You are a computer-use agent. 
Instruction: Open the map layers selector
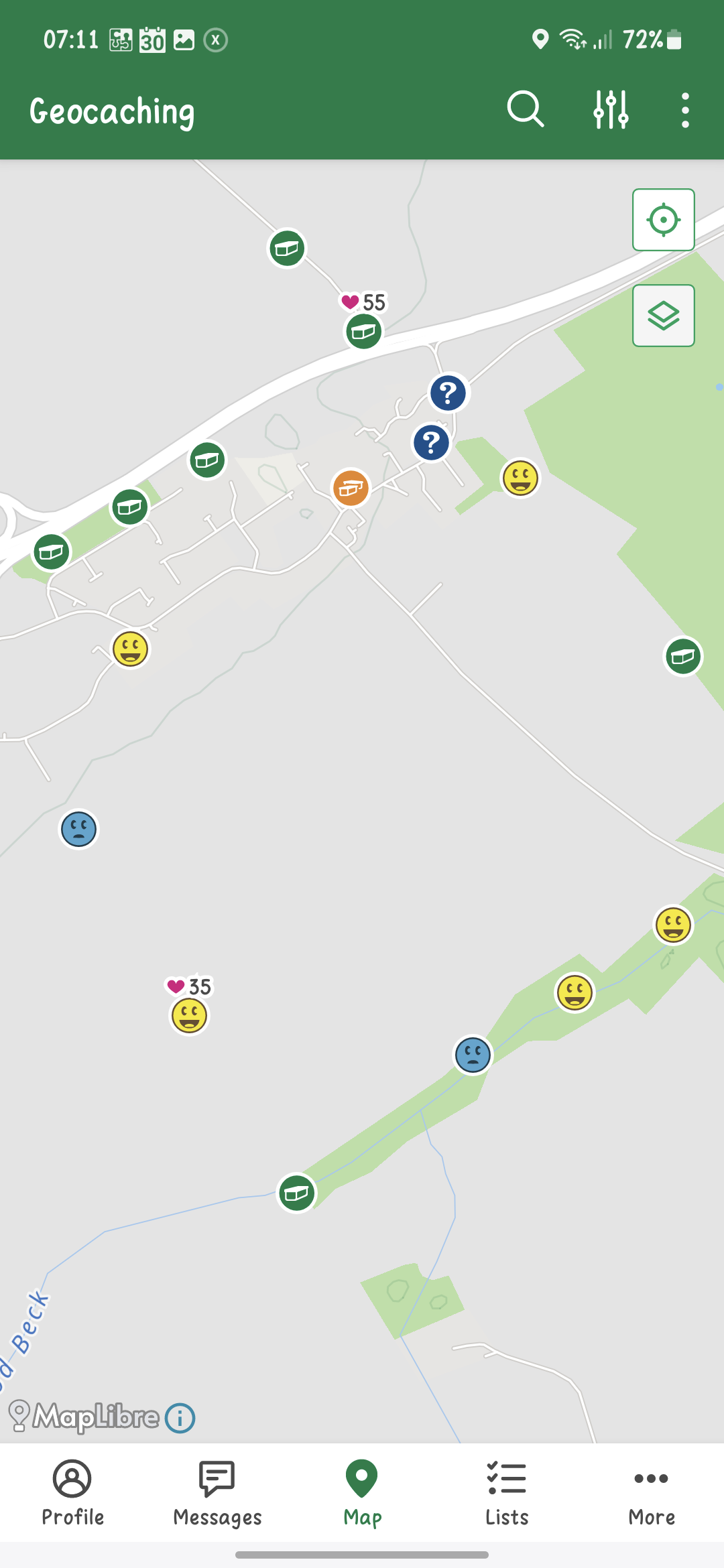tap(663, 316)
